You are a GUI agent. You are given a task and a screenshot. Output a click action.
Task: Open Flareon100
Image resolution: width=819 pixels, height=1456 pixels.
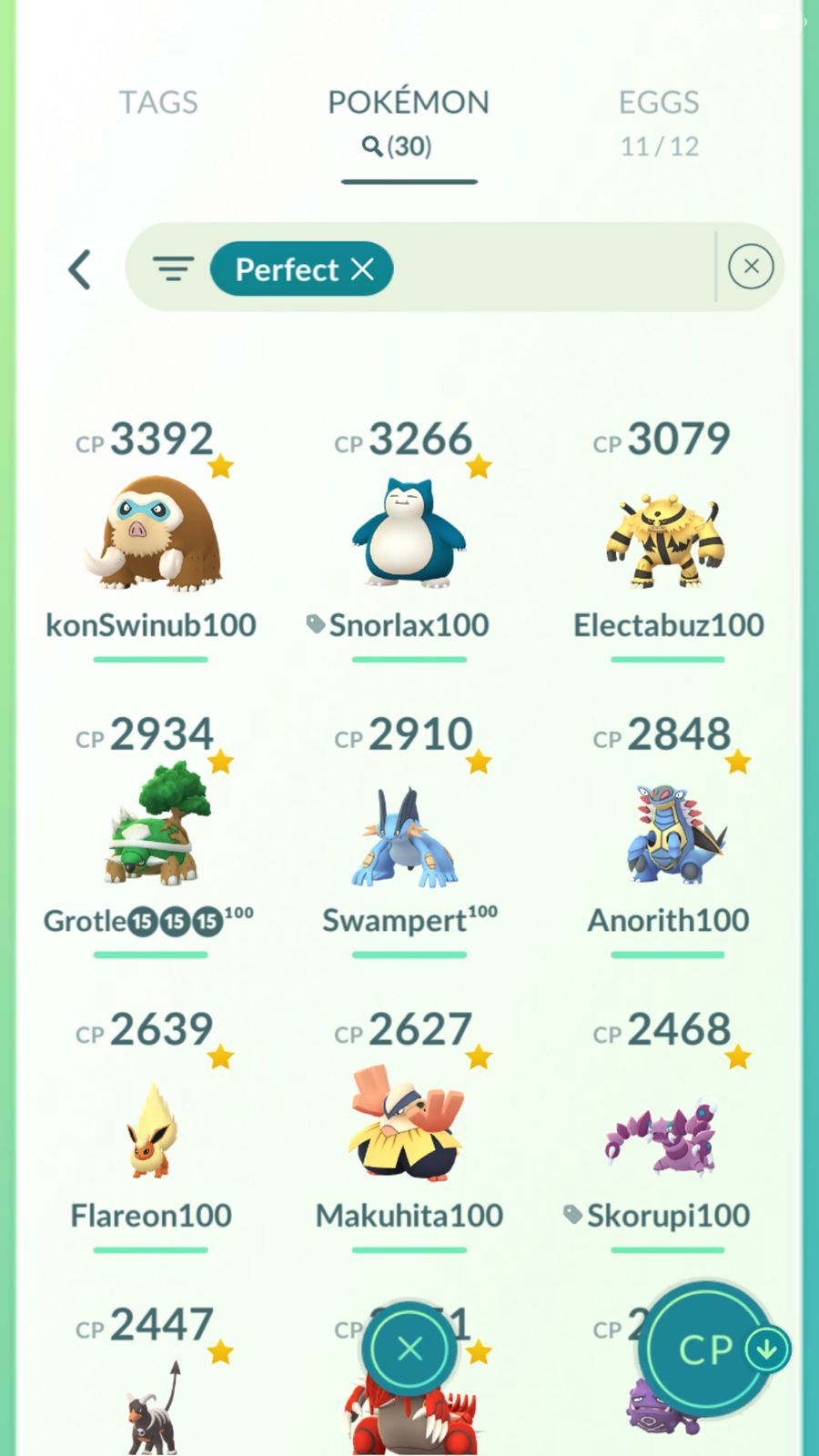pos(151,1128)
